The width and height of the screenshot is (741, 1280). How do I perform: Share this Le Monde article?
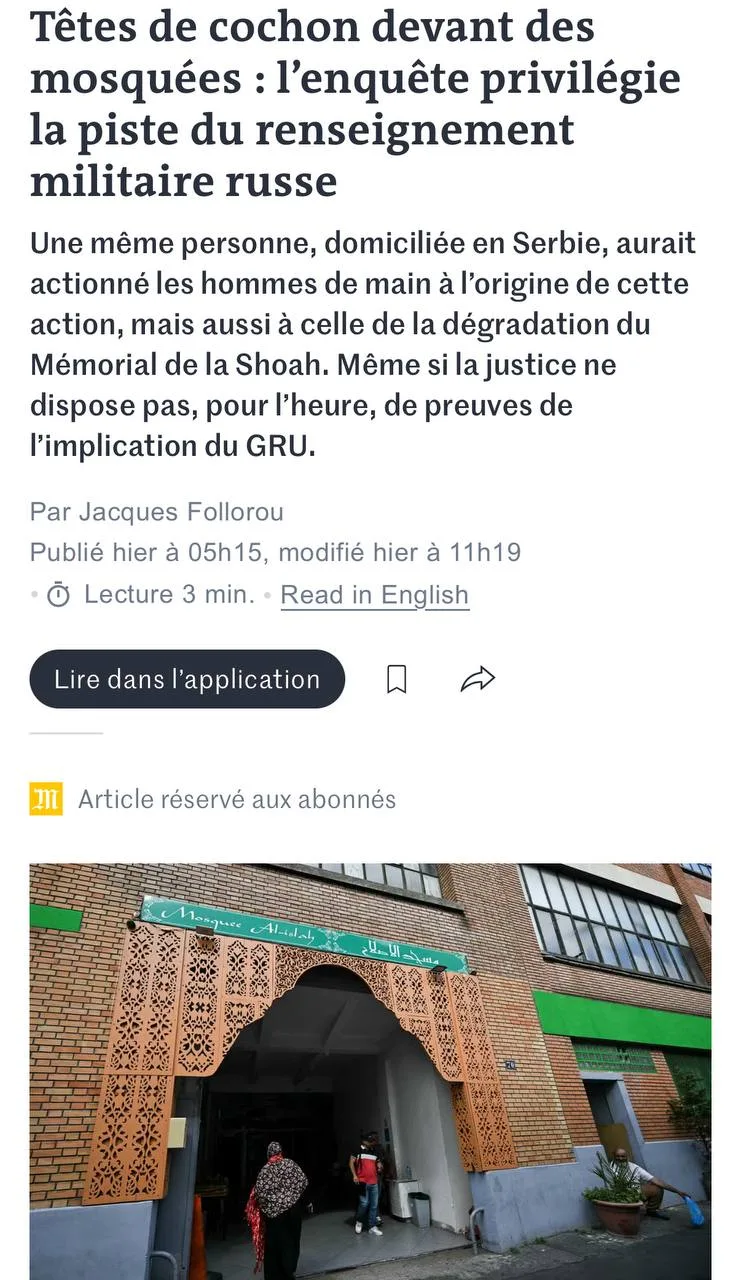pyautogui.click(x=478, y=679)
